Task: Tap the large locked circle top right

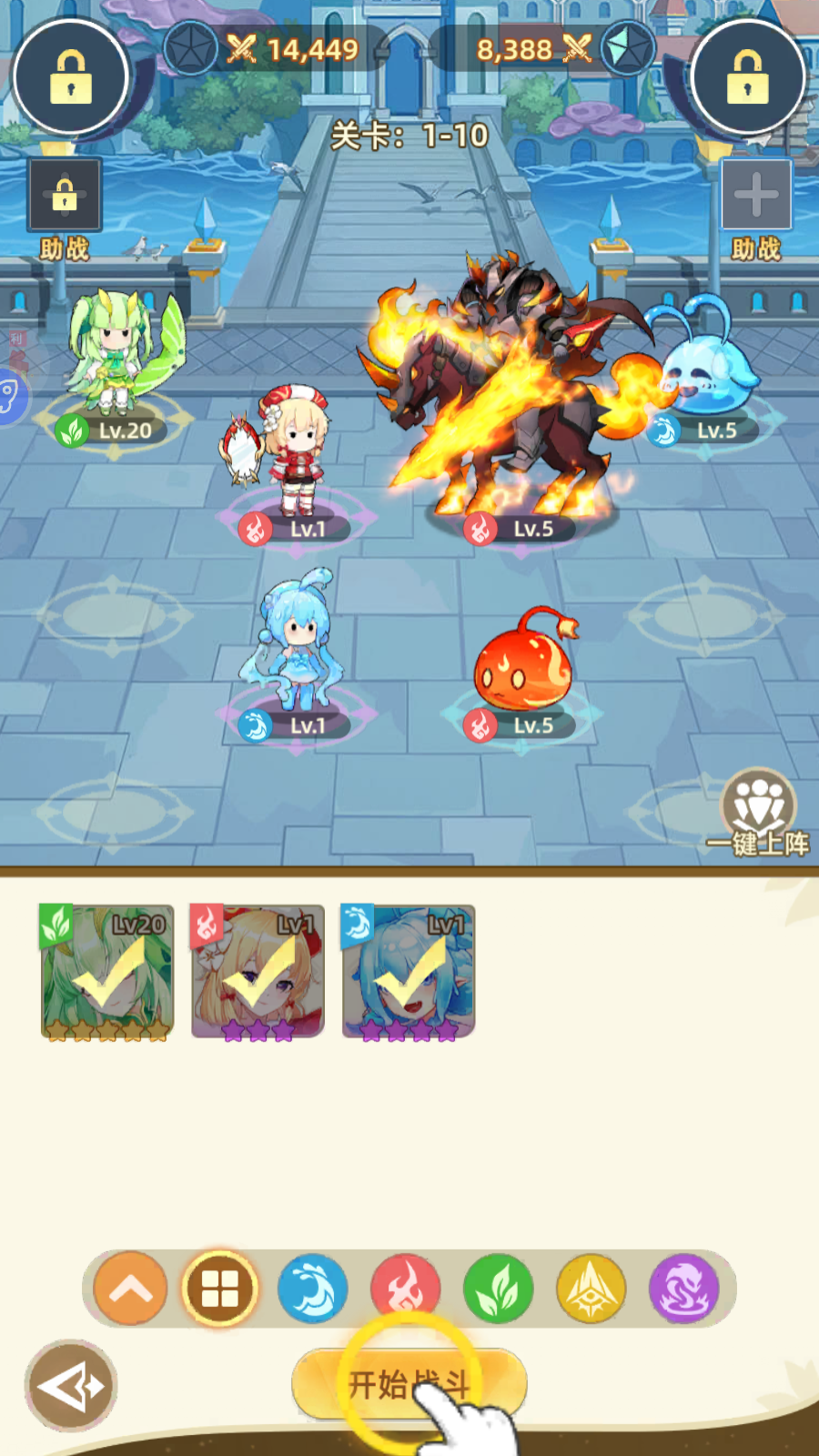Action: 748,77
